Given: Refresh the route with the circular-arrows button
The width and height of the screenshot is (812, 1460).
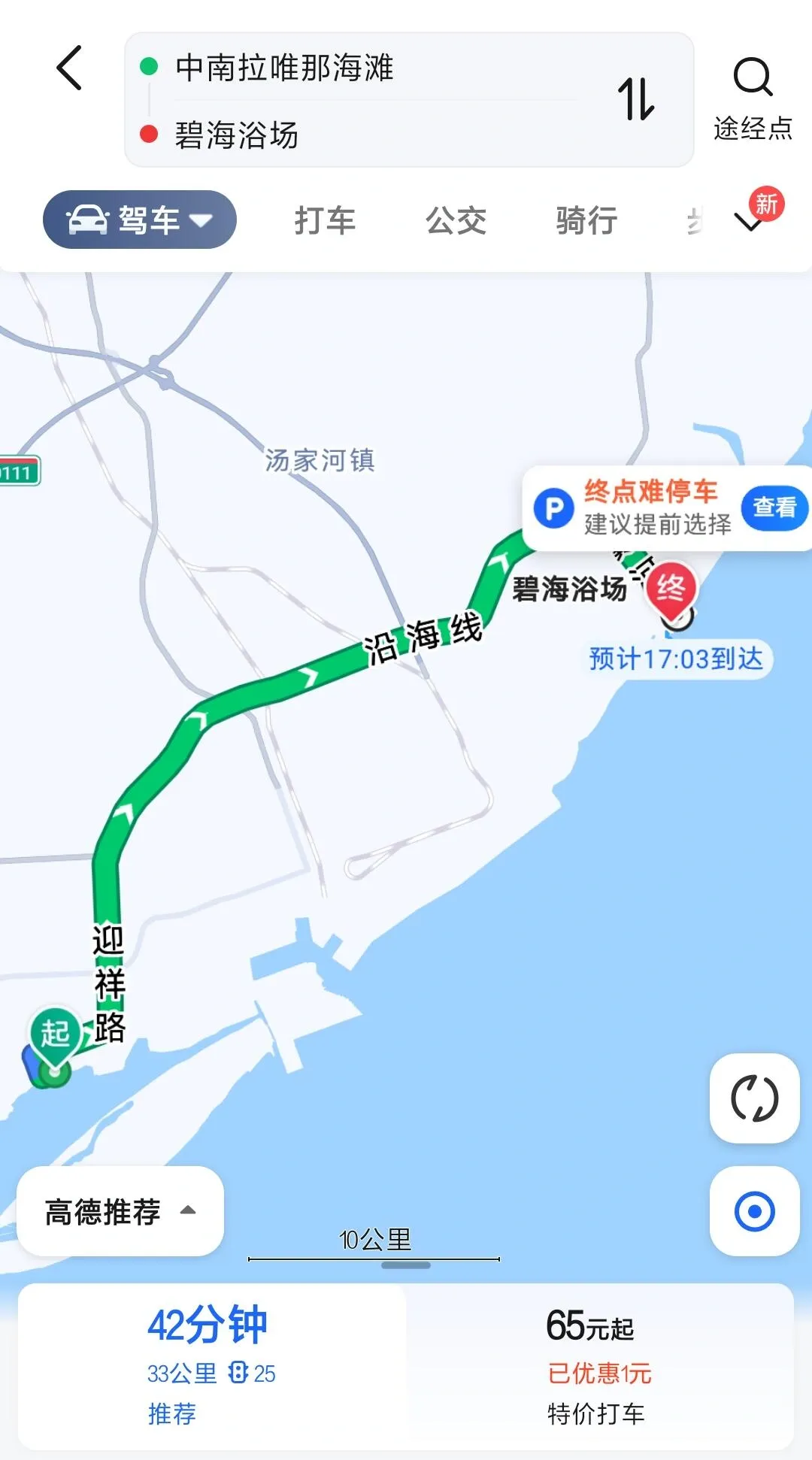Looking at the screenshot, I should tap(754, 1098).
